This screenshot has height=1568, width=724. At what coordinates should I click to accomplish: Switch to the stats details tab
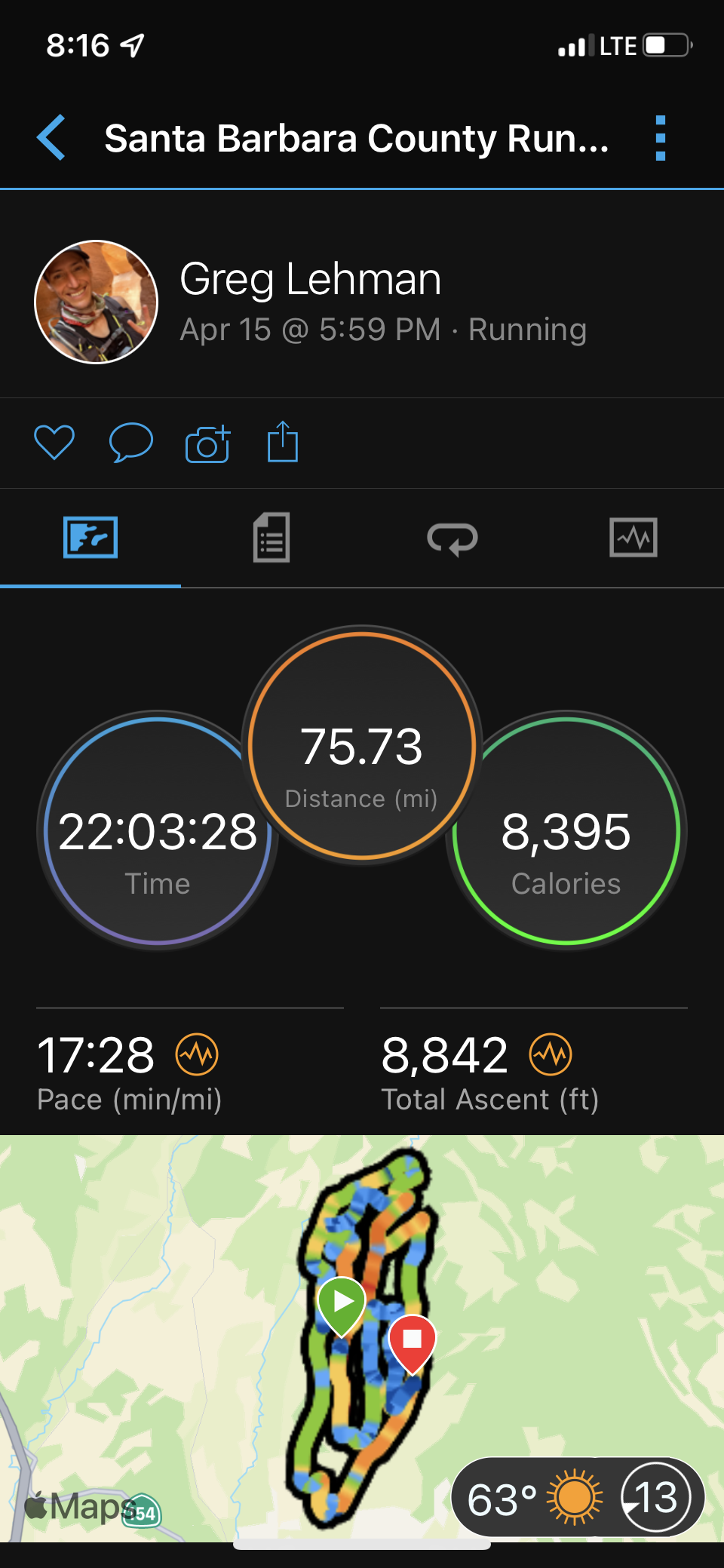[x=271, y=538]
